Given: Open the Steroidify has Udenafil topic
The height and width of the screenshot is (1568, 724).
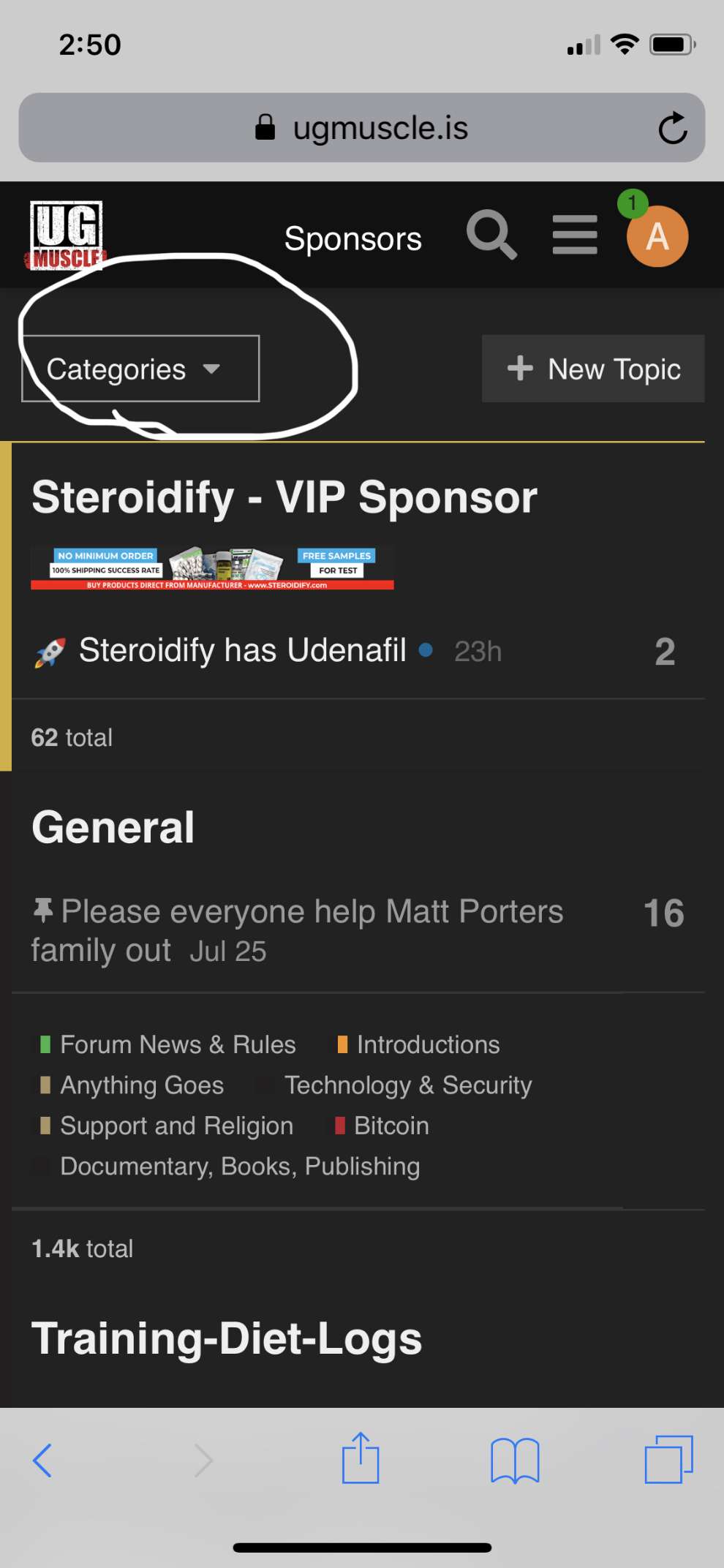Looking at the screenshot, I should (x=242, y=650).
